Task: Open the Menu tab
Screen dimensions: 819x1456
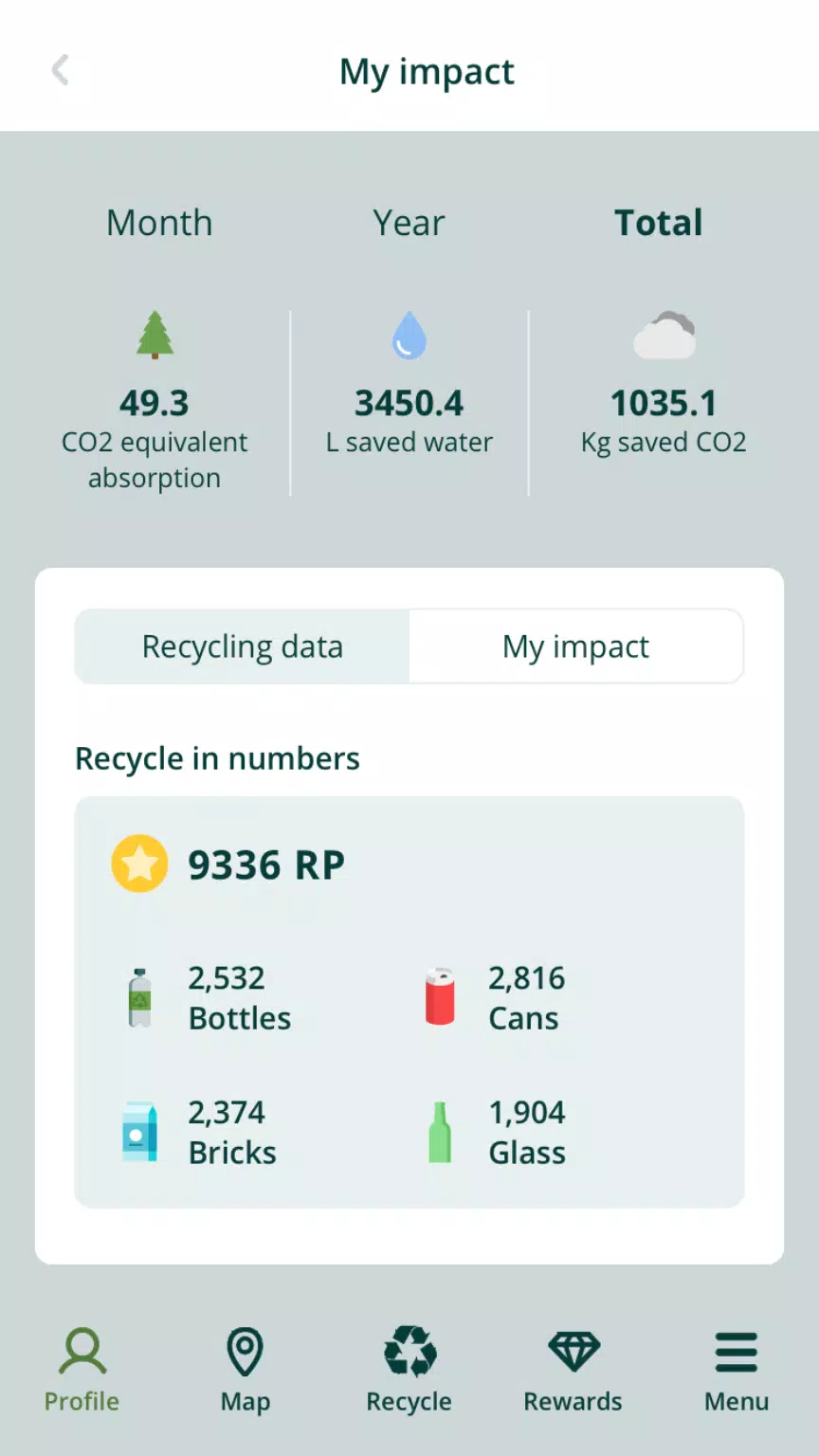Action: coord(737,1371)
